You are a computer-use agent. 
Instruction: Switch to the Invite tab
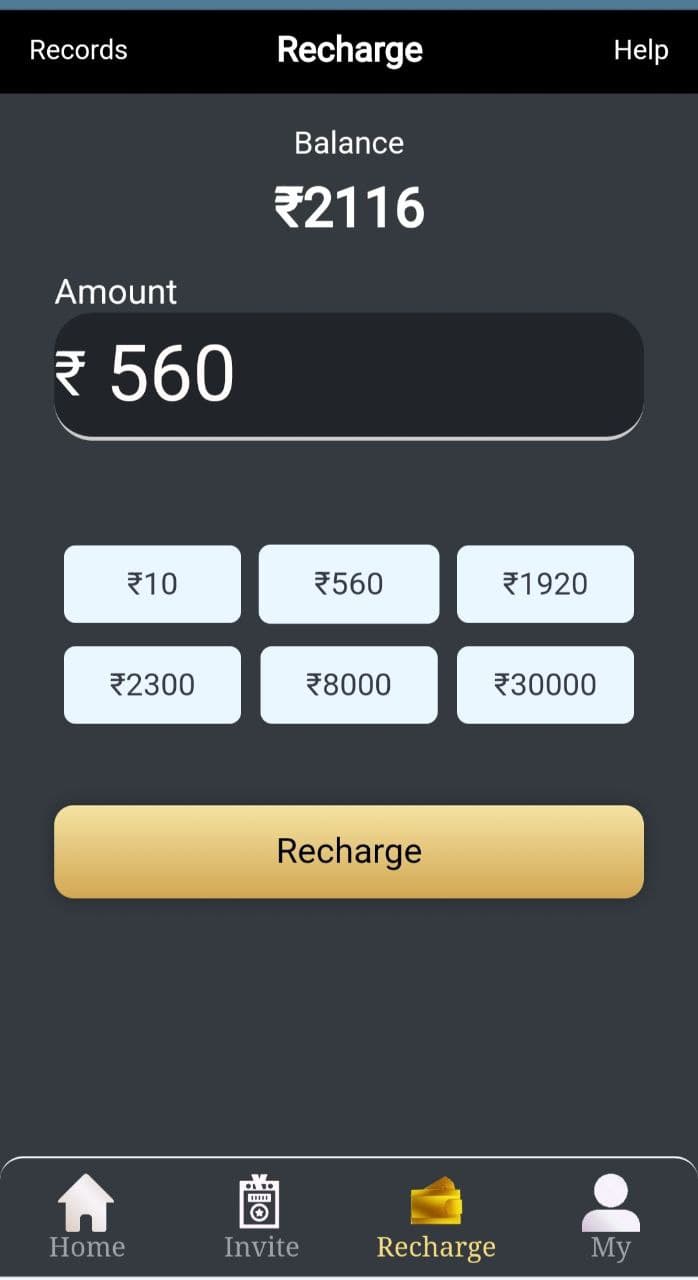261,1217
